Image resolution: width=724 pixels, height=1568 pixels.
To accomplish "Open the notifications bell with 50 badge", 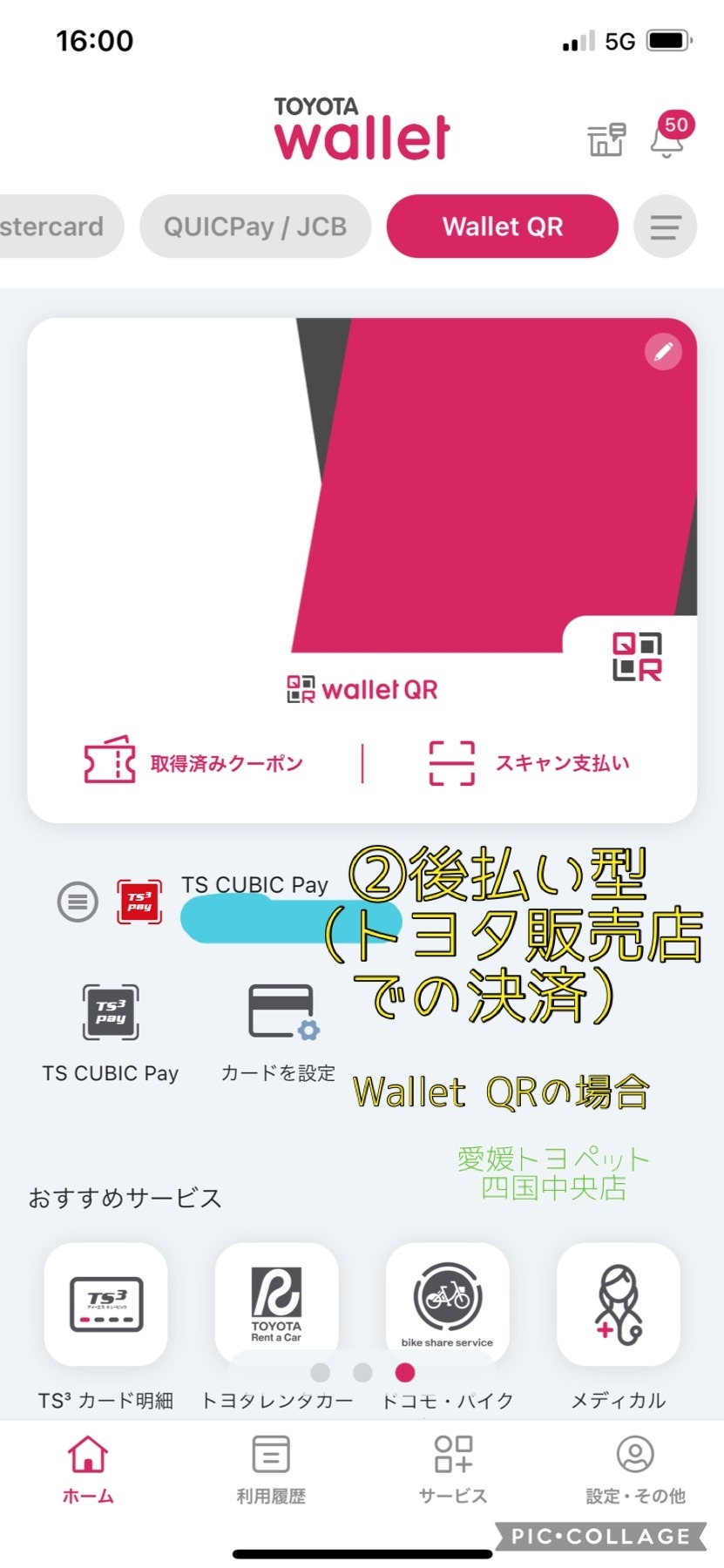I will 669,136.
